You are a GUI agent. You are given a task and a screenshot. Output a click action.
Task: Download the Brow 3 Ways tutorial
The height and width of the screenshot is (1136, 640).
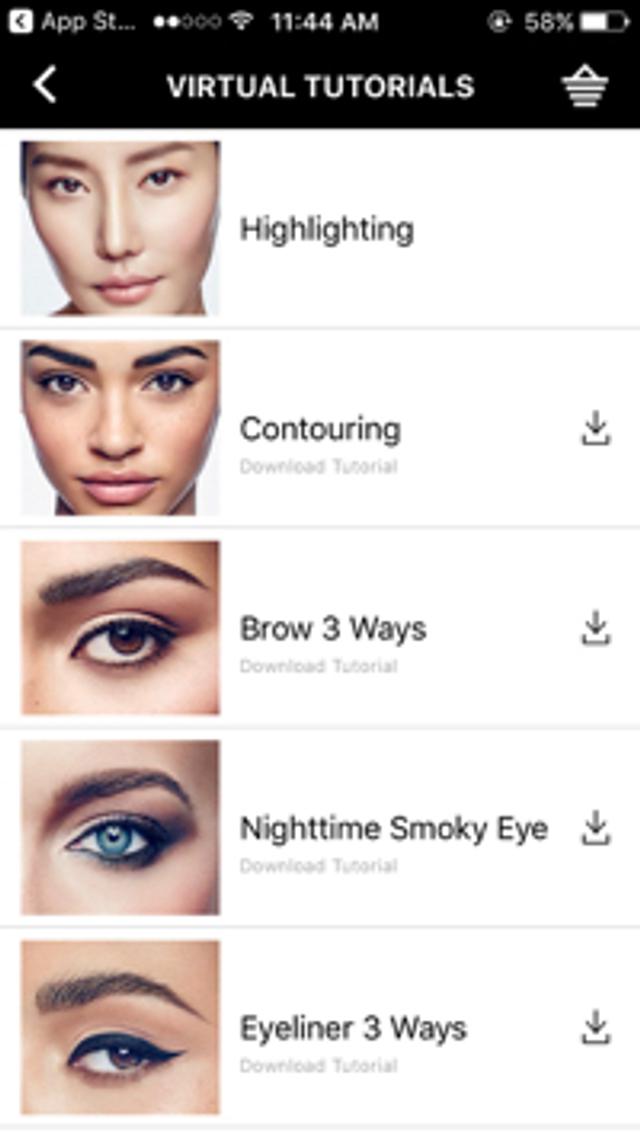(596, 629)
